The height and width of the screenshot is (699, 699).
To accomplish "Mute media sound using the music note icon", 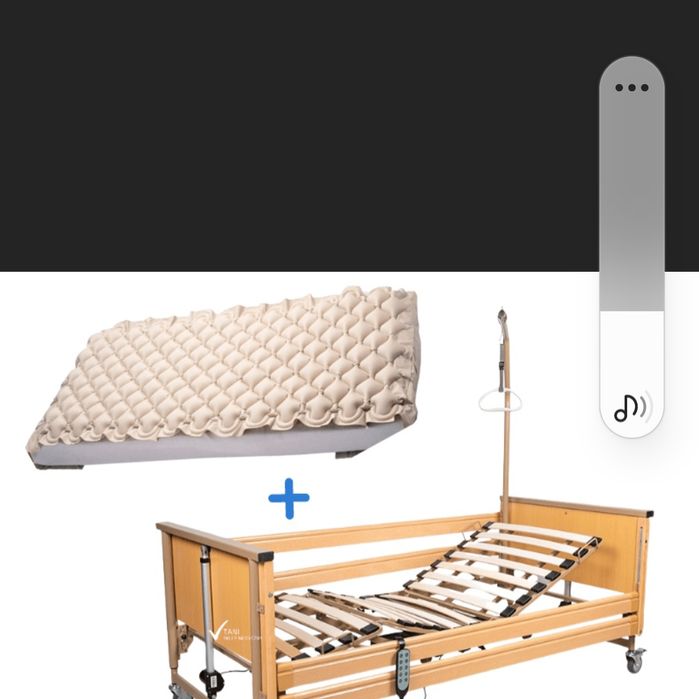I will tap(631, 407).
